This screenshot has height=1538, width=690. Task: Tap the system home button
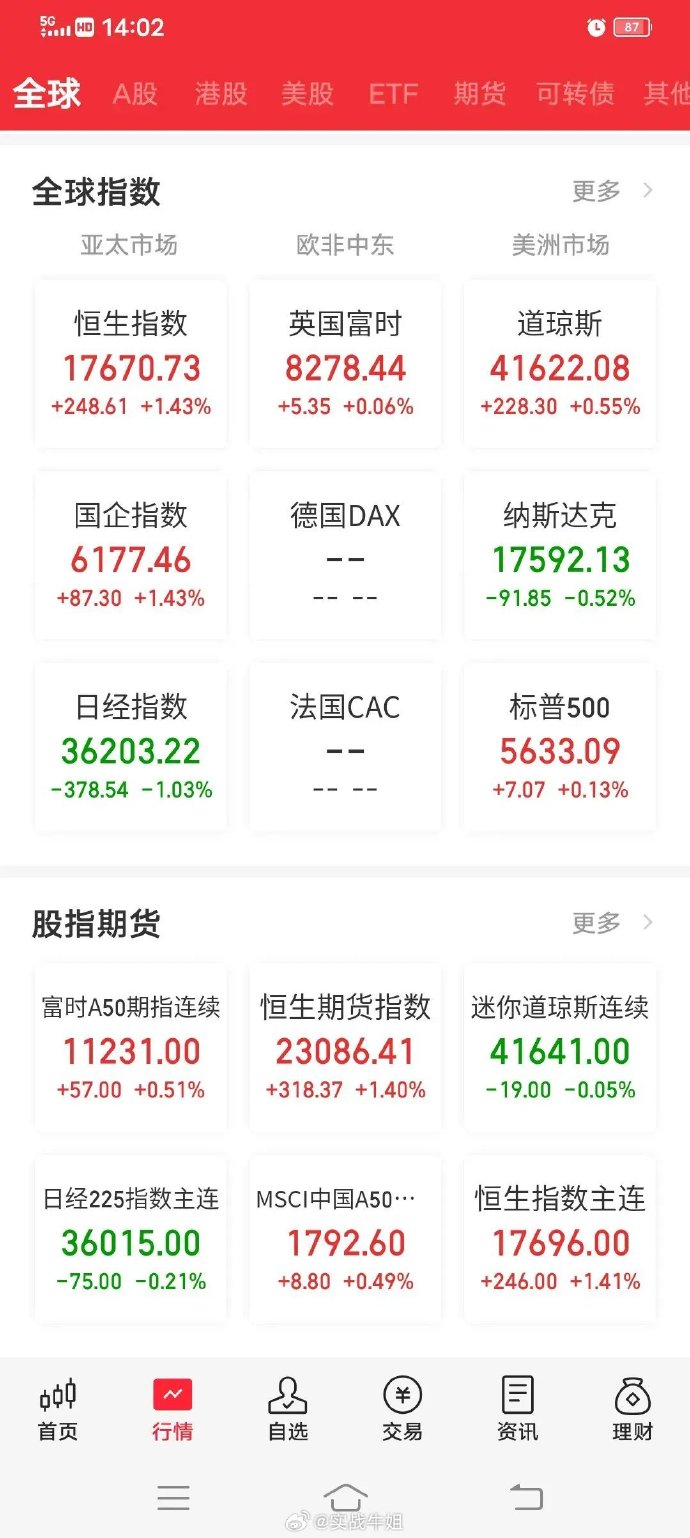pos(346,1497)
